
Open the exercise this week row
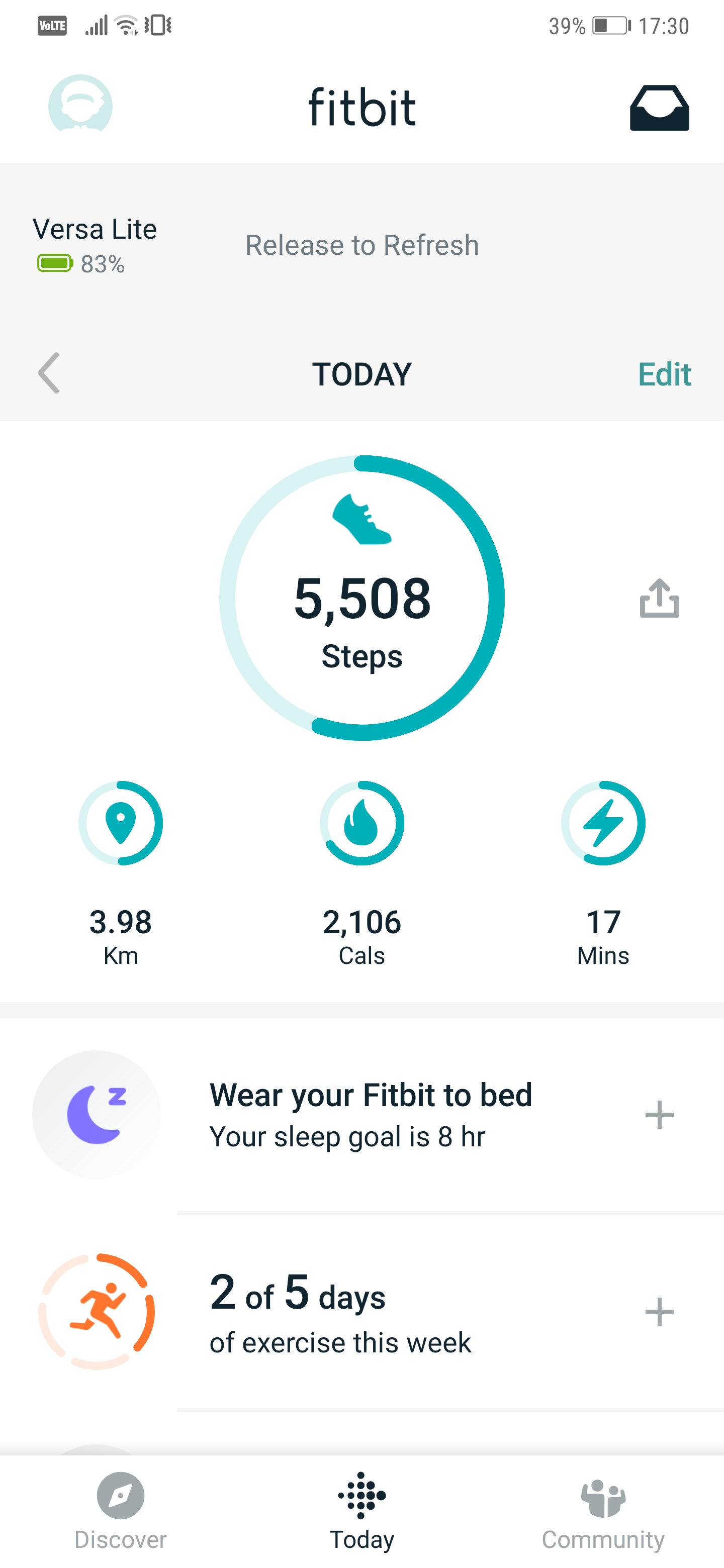[361, 1311]
